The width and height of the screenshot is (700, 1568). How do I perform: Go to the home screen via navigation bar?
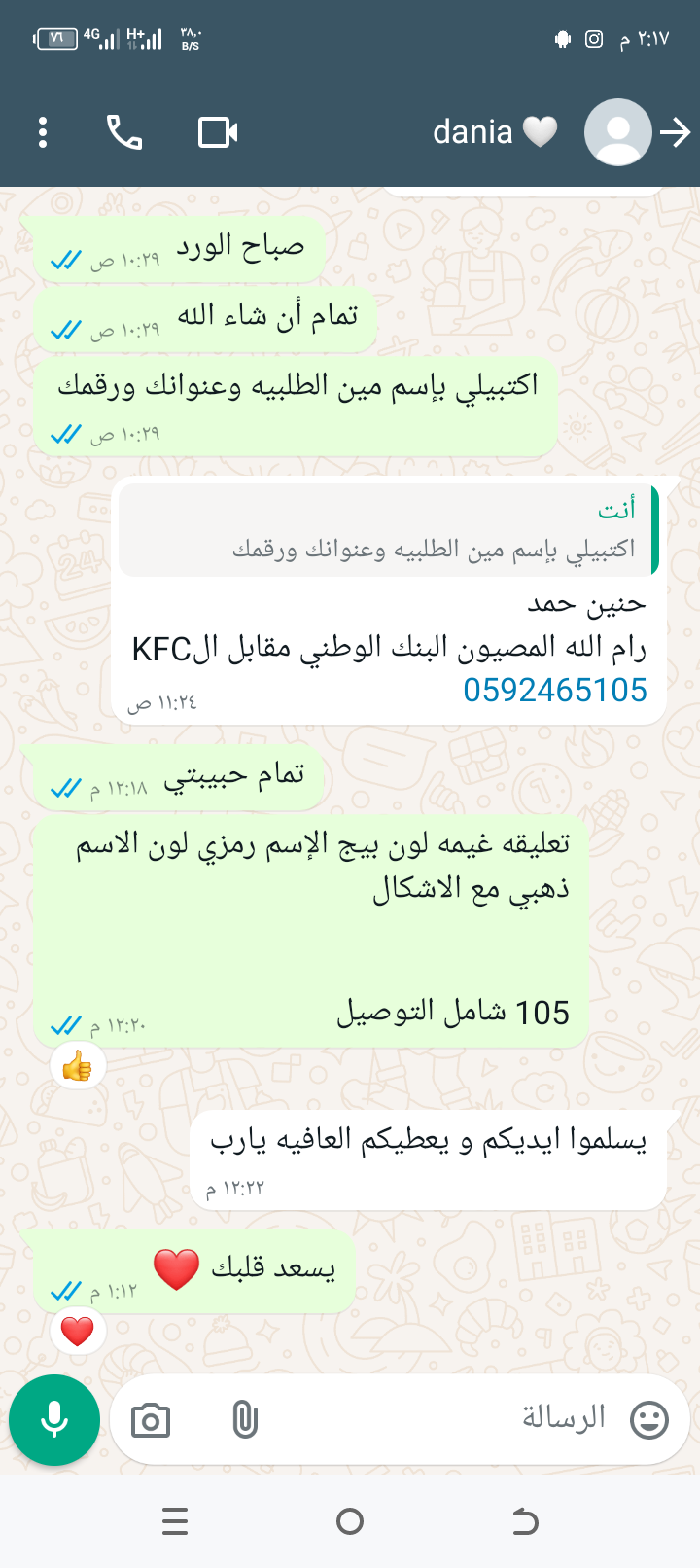click(350, 1521)
